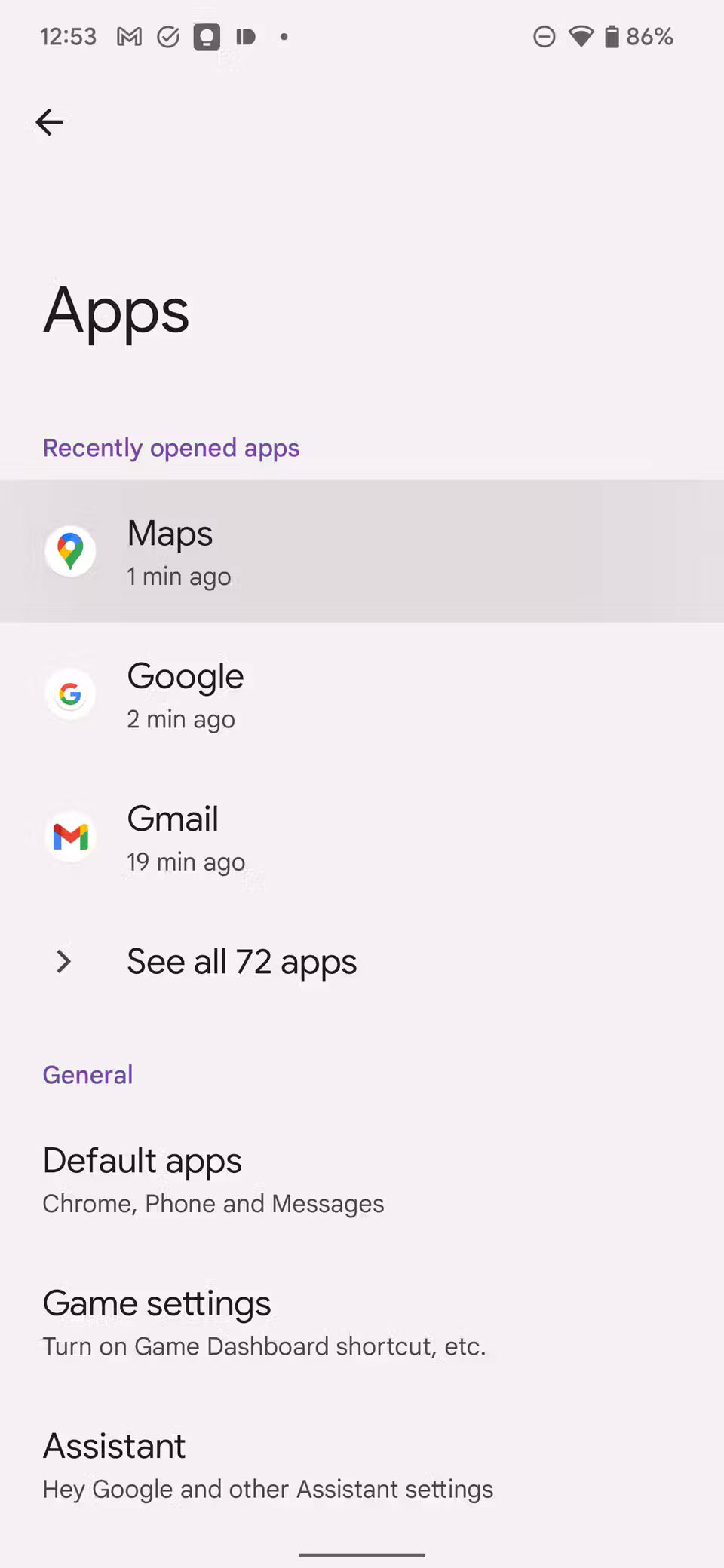Open Assistant settings
This screenshot has width=724, height=1568.
267,1465
